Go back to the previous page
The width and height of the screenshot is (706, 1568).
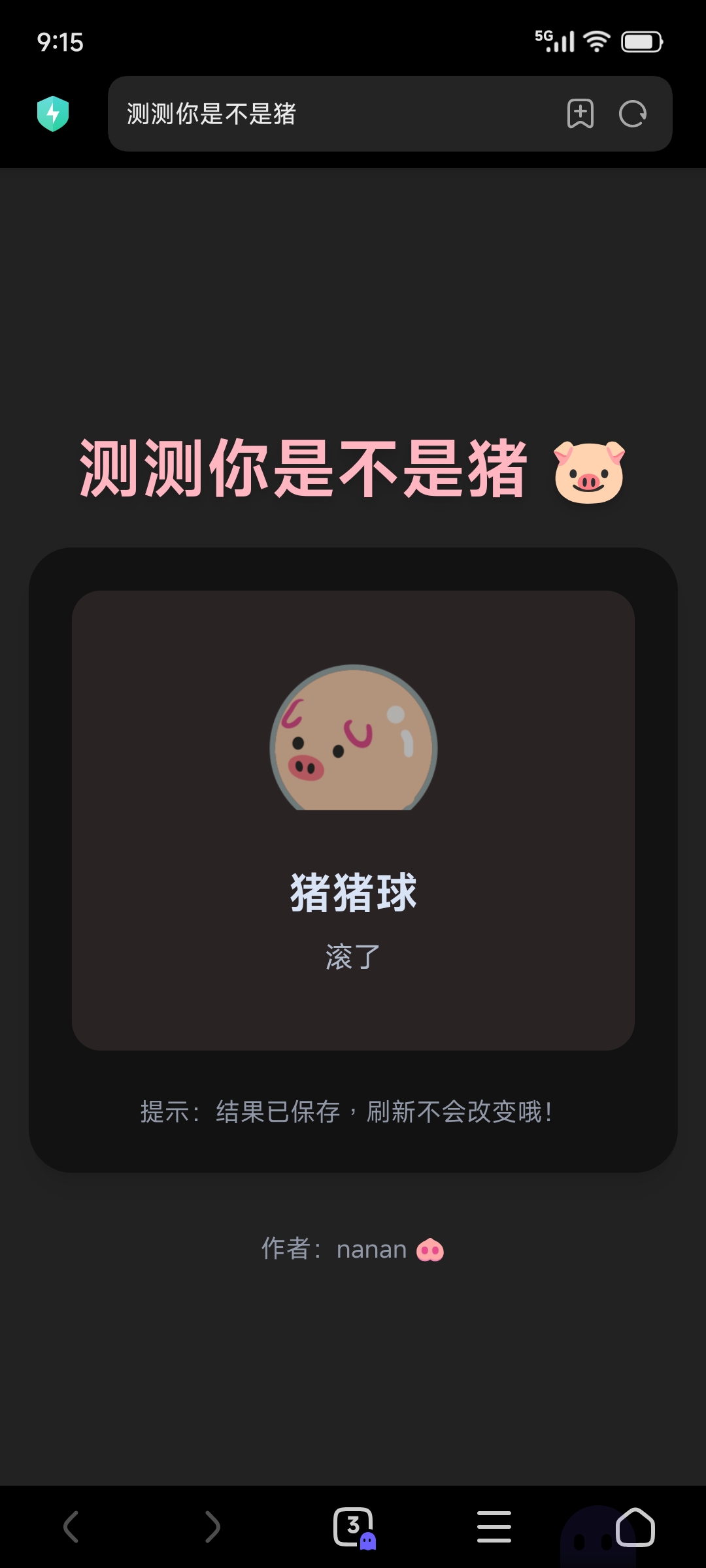(71, 1526)
